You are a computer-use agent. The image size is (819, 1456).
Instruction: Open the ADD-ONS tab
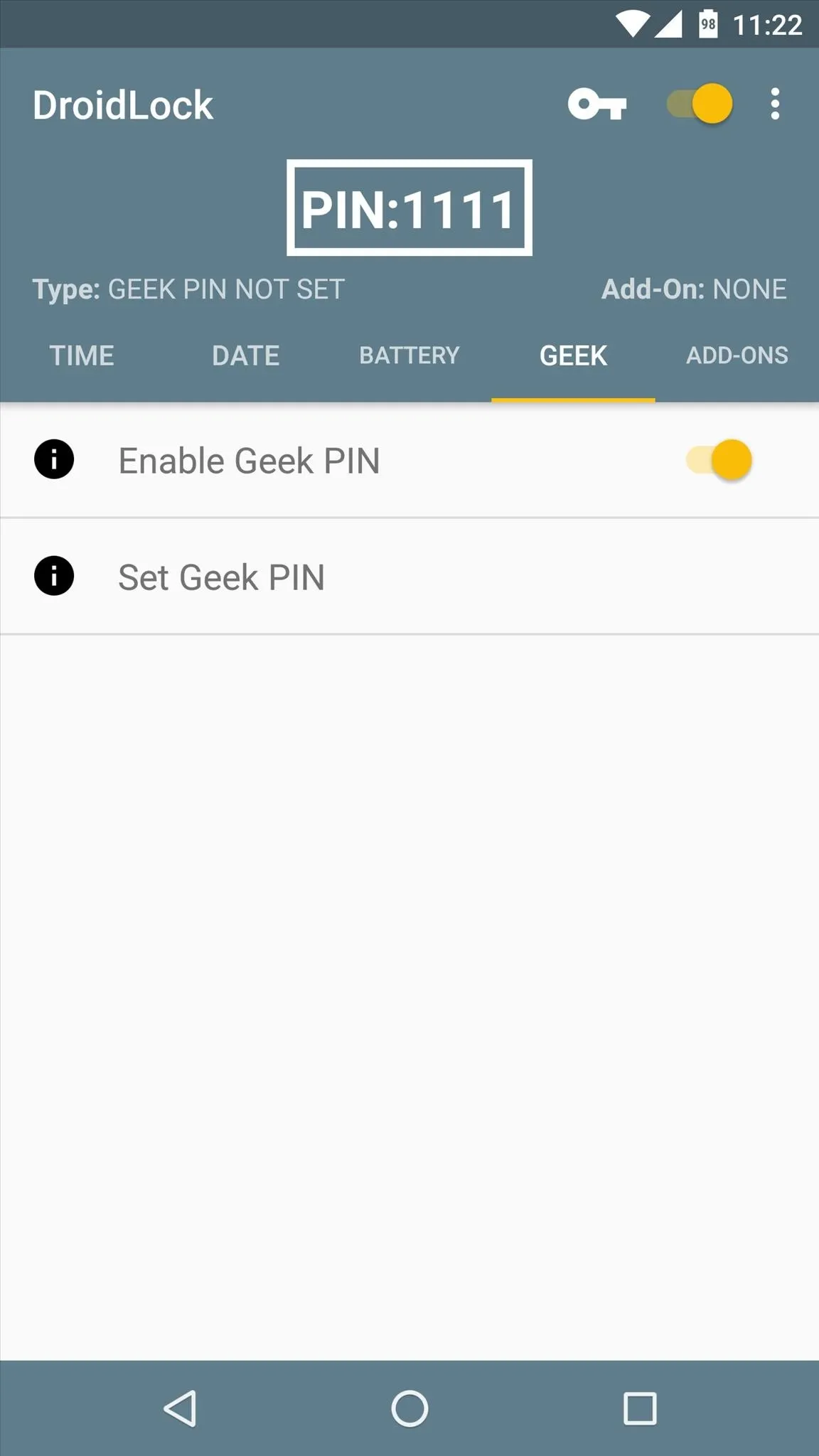click(x=737, y=355)
